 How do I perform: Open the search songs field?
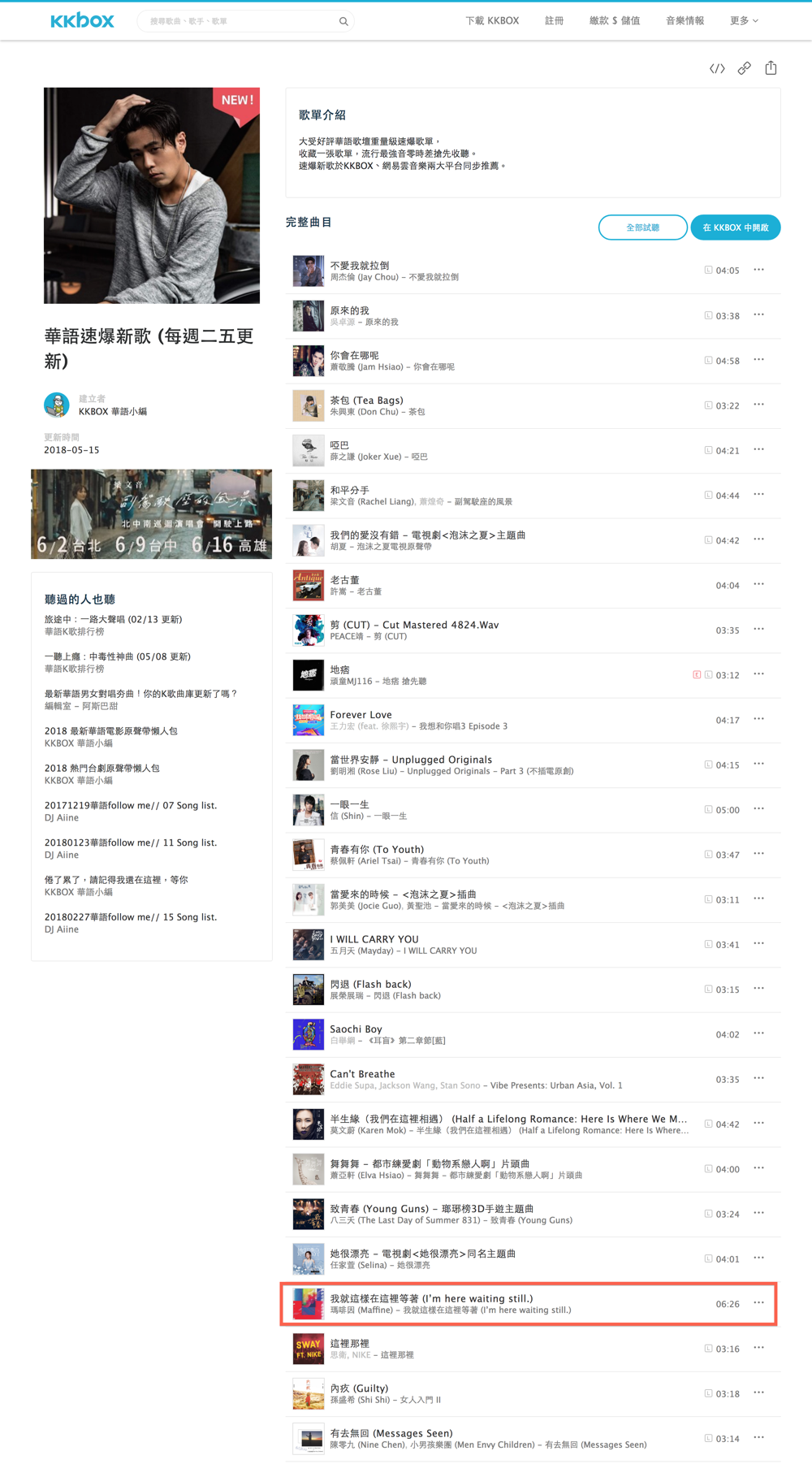(x=240, y=21)
